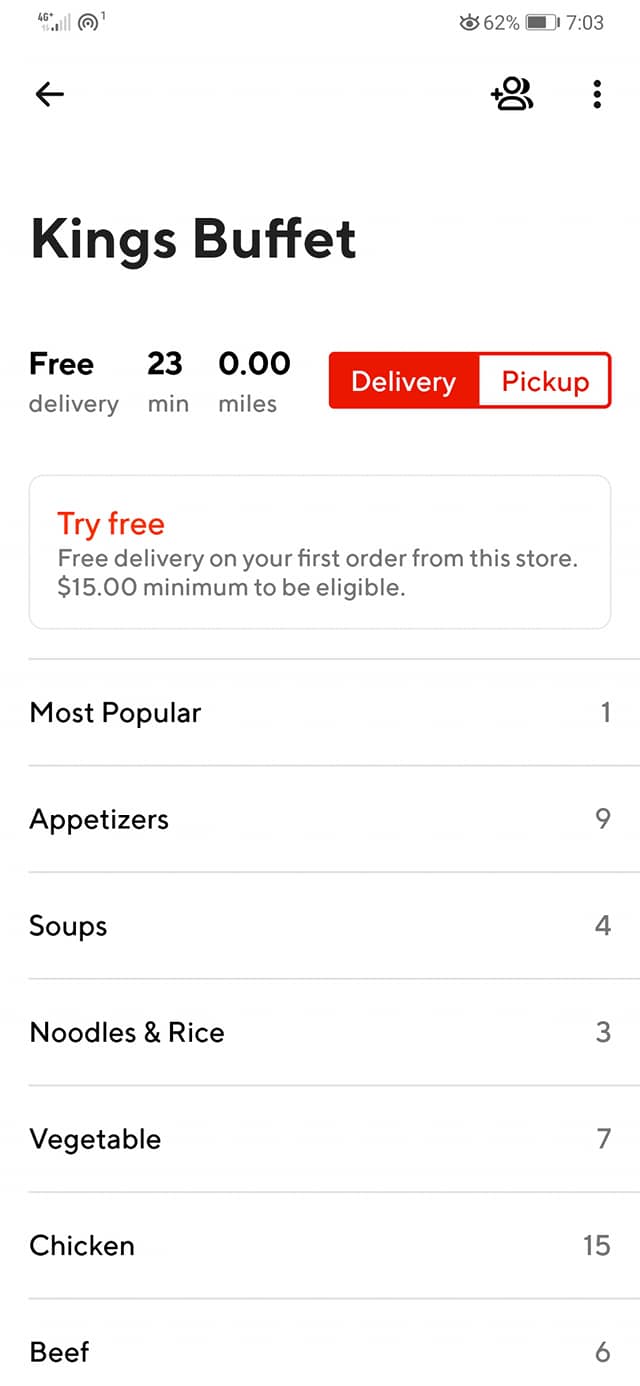Select the Delivery option
The height and width of the screenshot is (1386, 640).
tap(404, 381)
